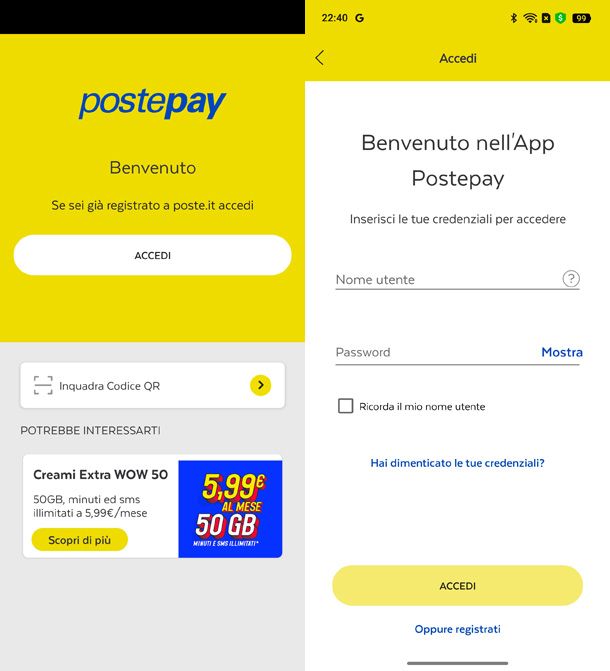Check Ricorda il mio nome utente
610x671 pixels.
coord(346,406)
